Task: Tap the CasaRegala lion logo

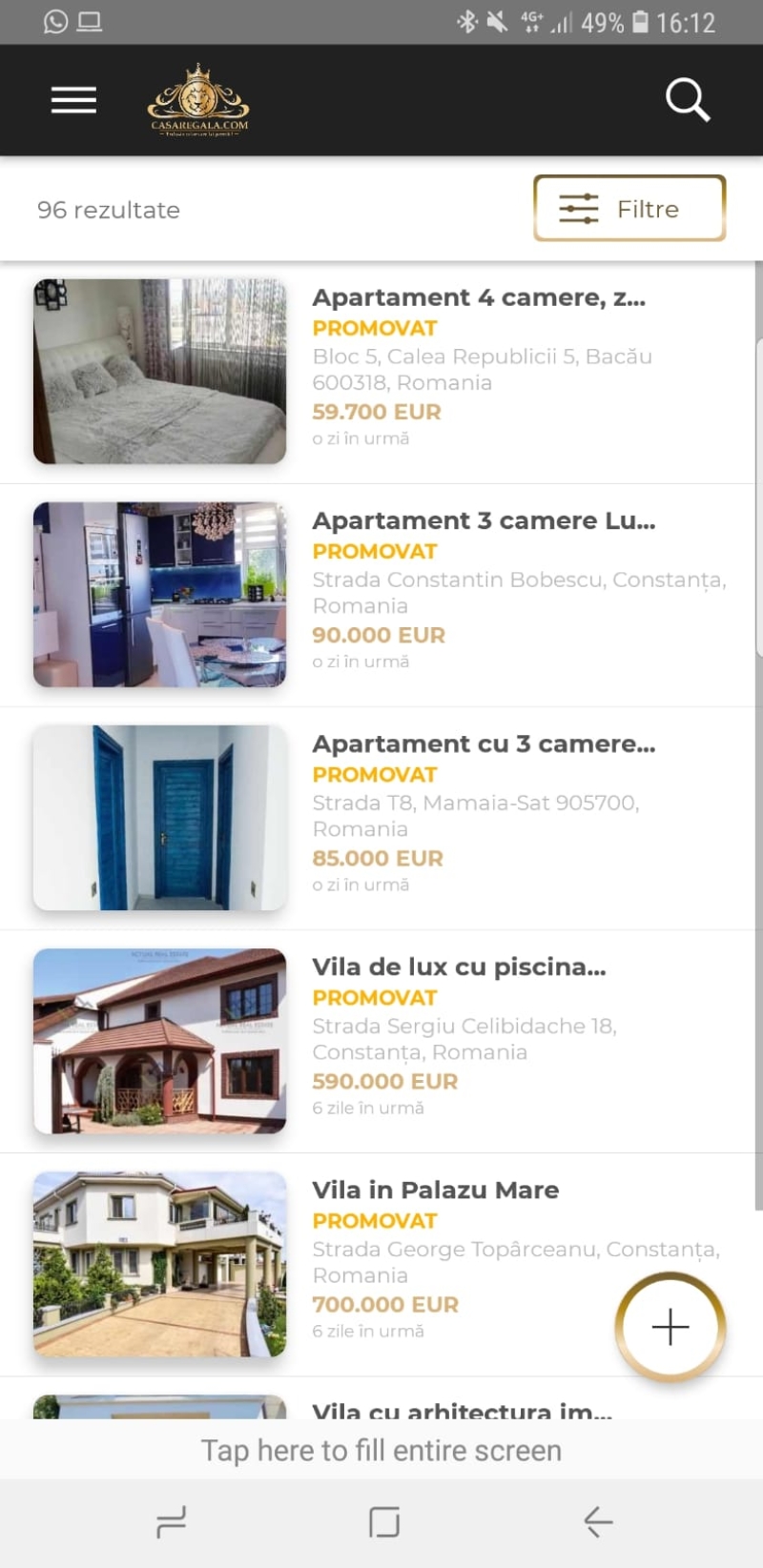Action: [196, 99]
